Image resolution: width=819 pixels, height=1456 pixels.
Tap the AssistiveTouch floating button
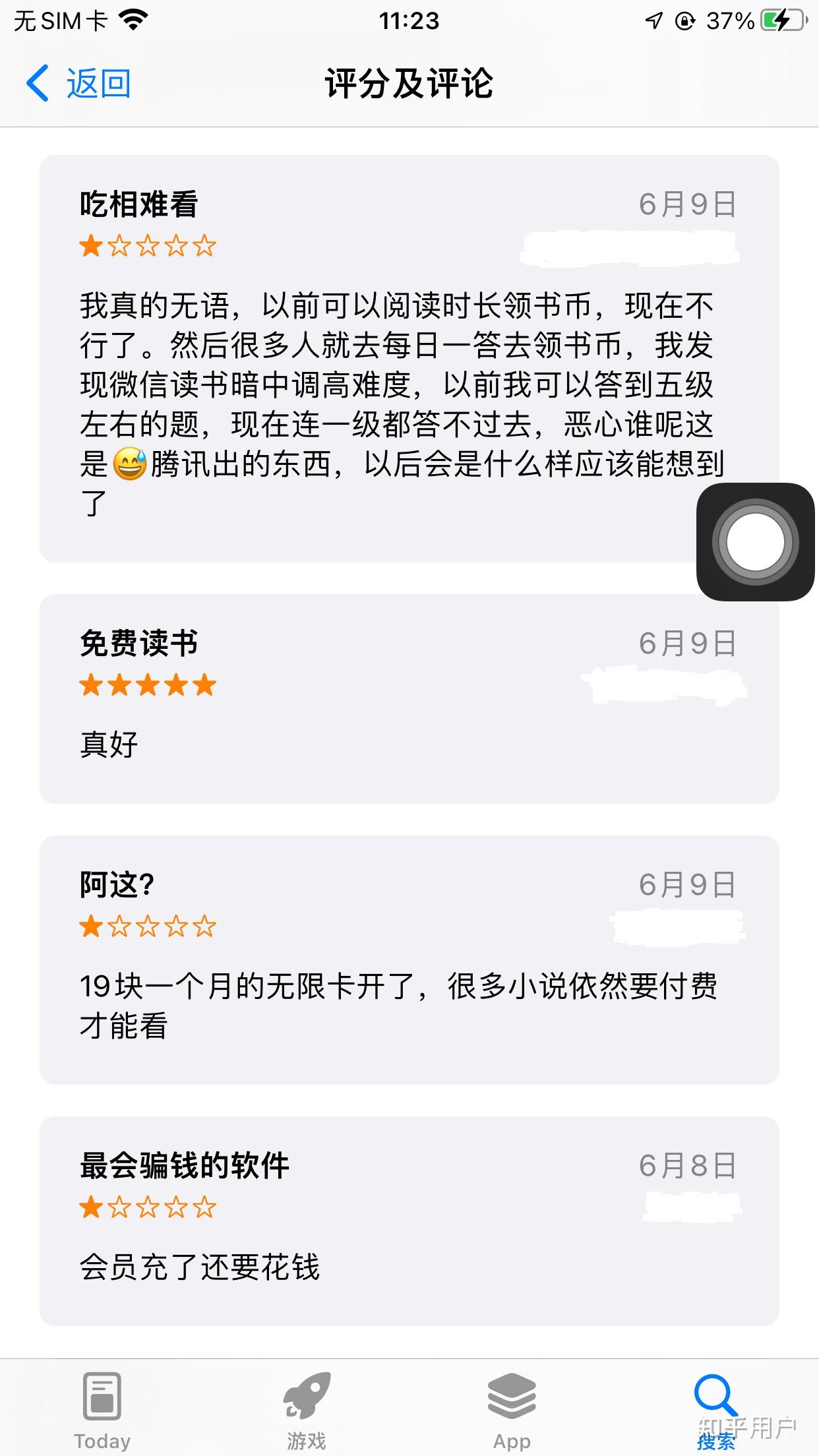[x=756, y=542]
